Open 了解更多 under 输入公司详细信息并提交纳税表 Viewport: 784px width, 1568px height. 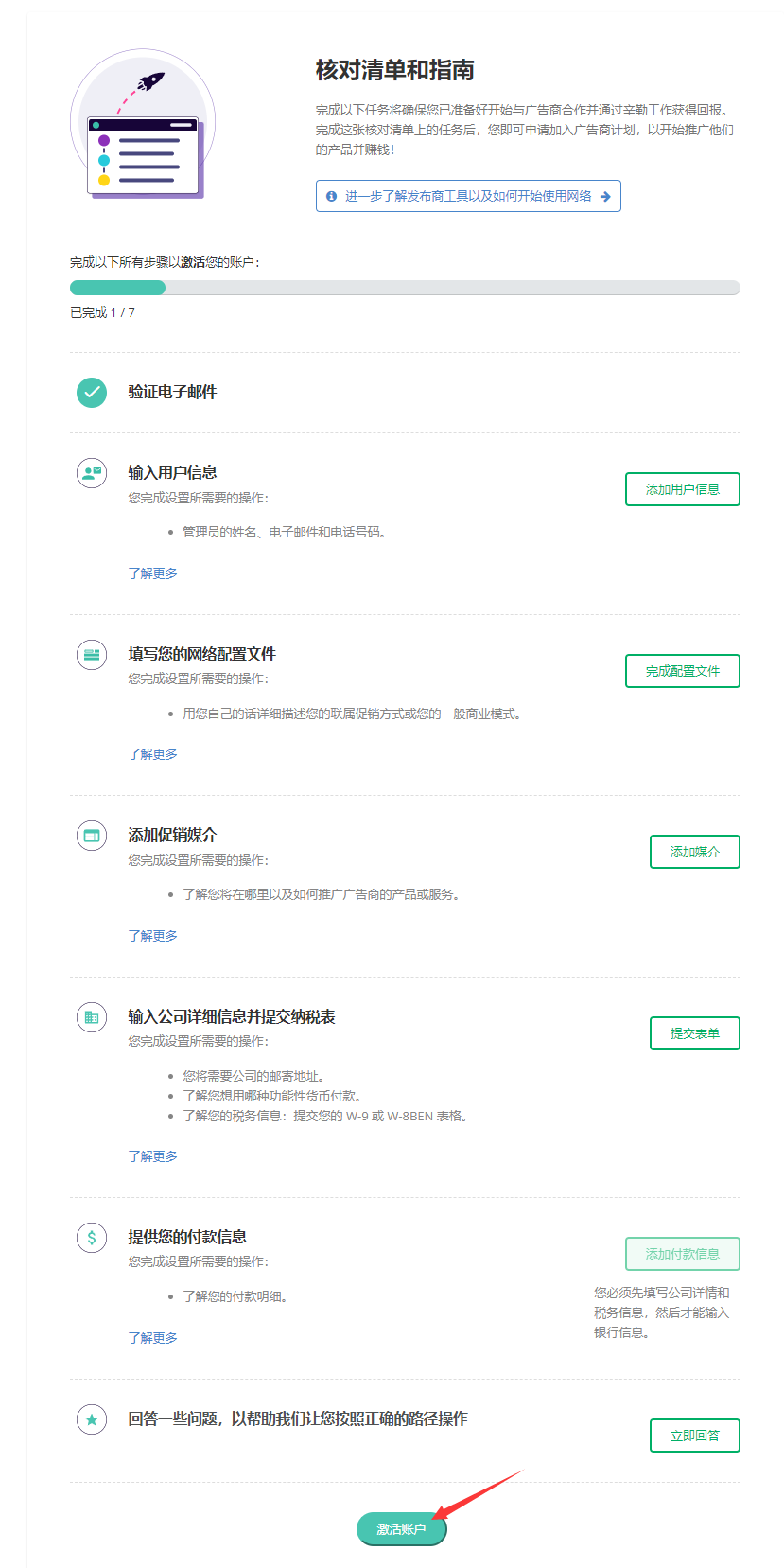point(153,1156)
